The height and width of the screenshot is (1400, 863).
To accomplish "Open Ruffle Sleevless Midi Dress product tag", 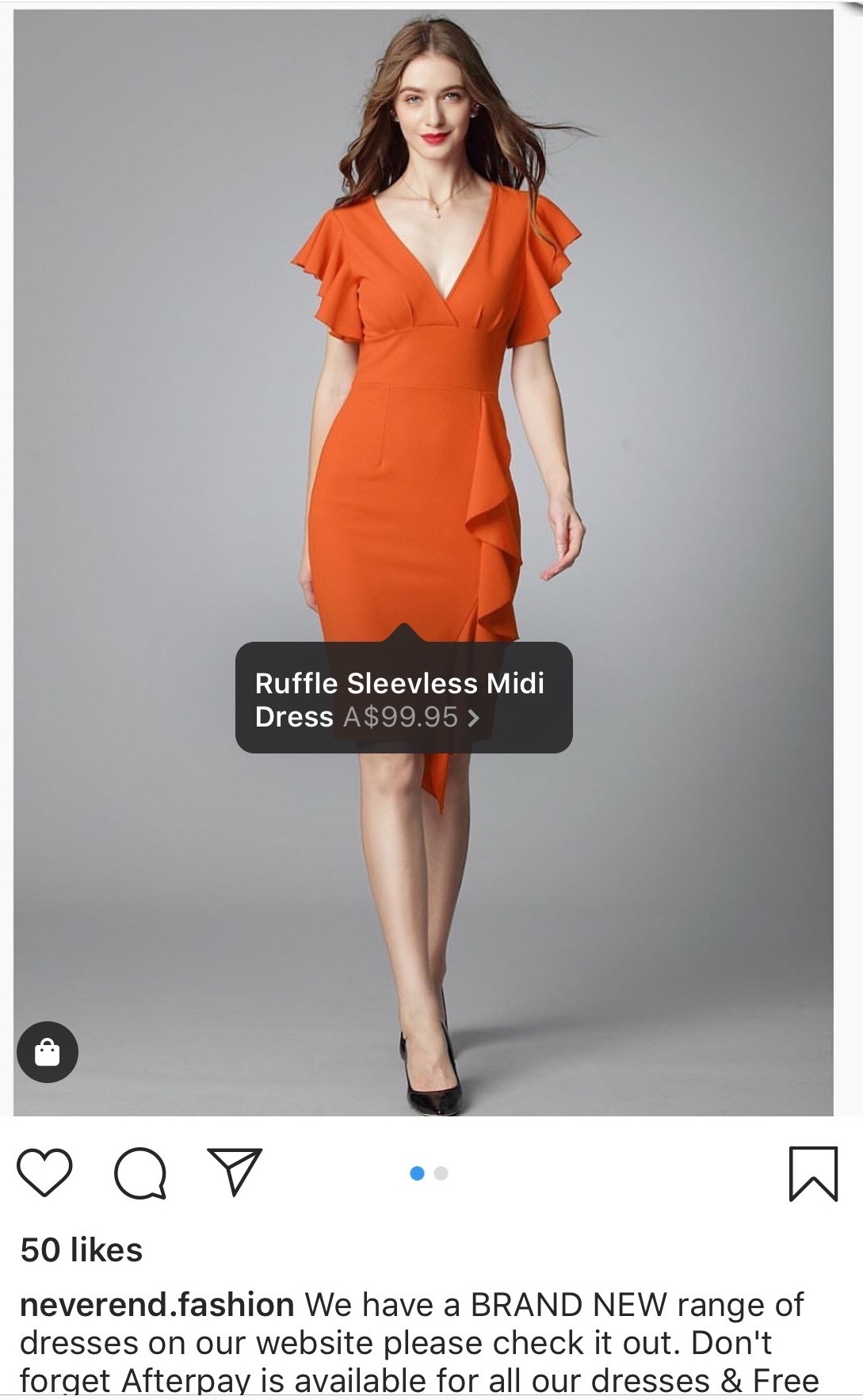I will (403, 699).
